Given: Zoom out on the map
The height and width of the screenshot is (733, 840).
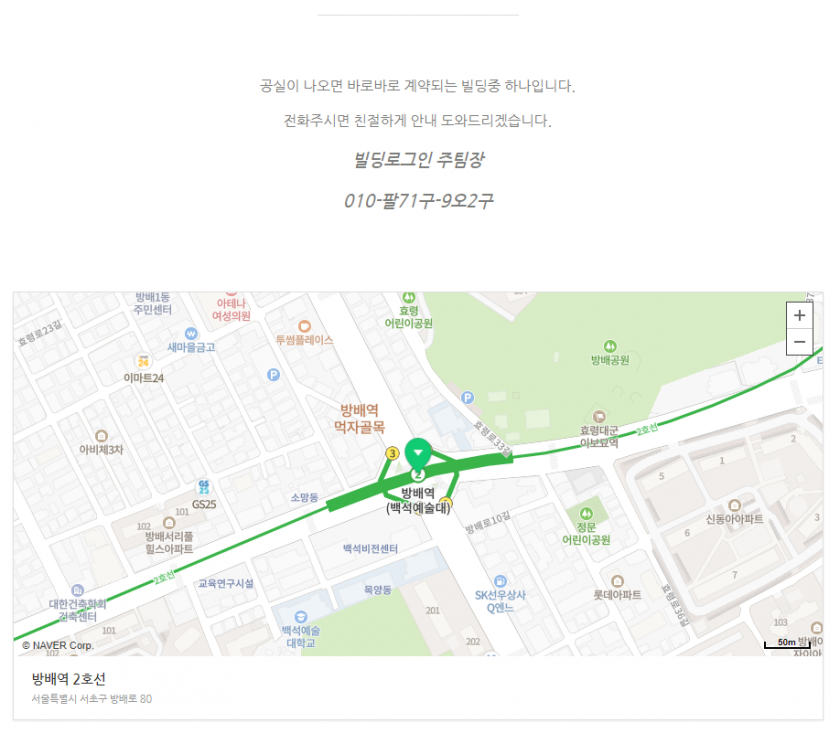Looking at the screenshot, I should coord(799,341).
